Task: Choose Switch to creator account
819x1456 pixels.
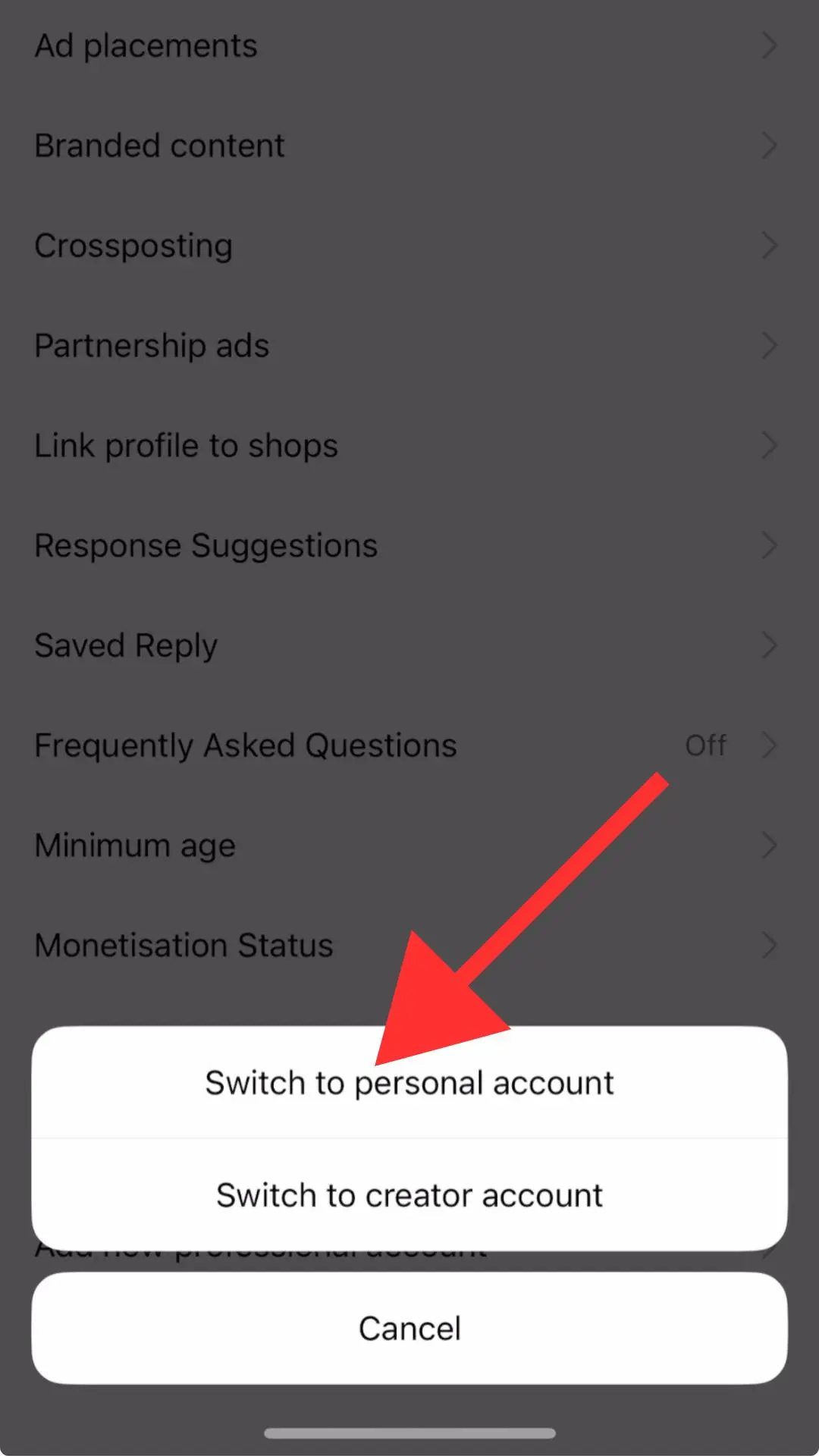Action: (409, 1195)
